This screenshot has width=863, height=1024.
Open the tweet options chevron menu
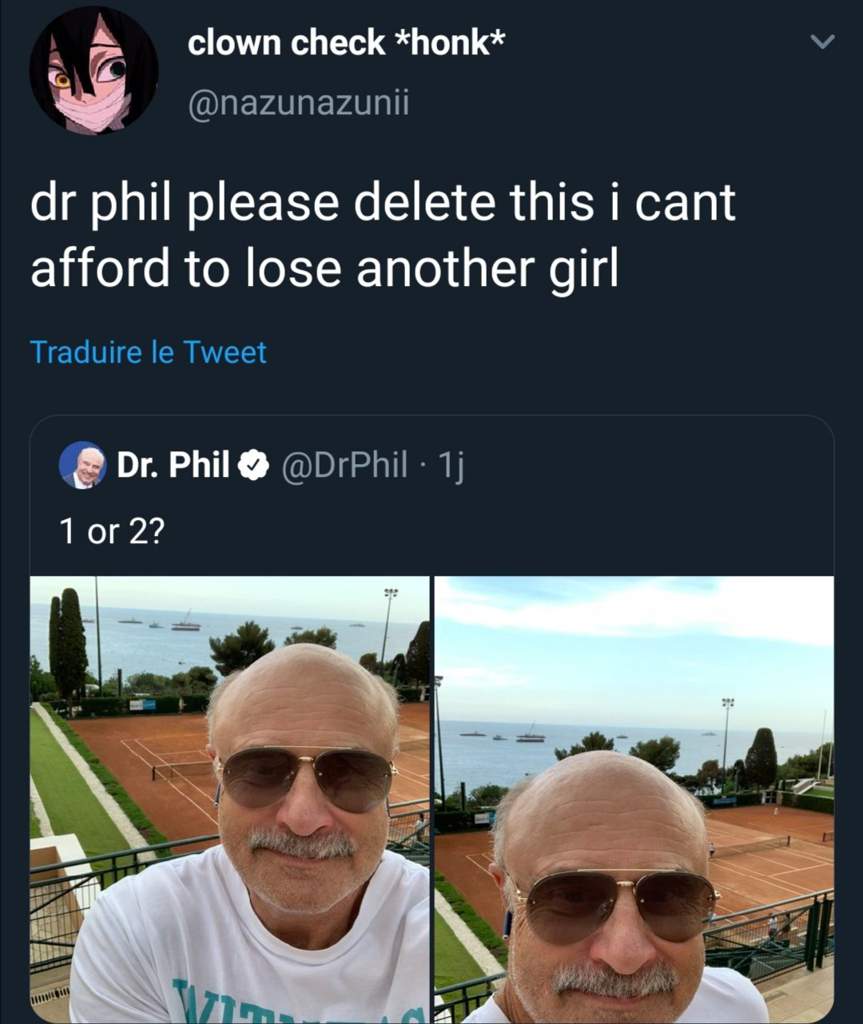821,43
